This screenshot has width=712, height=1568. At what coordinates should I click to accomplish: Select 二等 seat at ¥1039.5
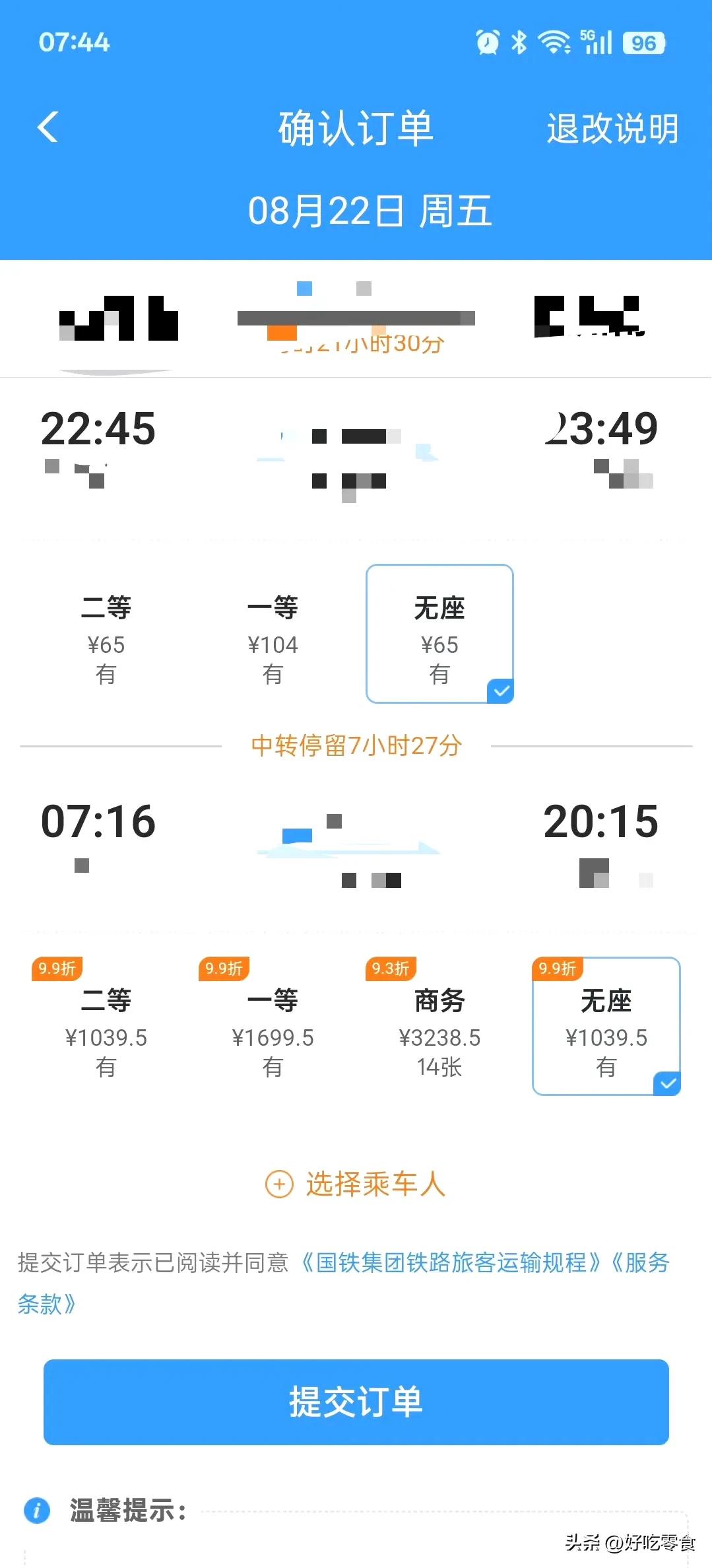106,1027
